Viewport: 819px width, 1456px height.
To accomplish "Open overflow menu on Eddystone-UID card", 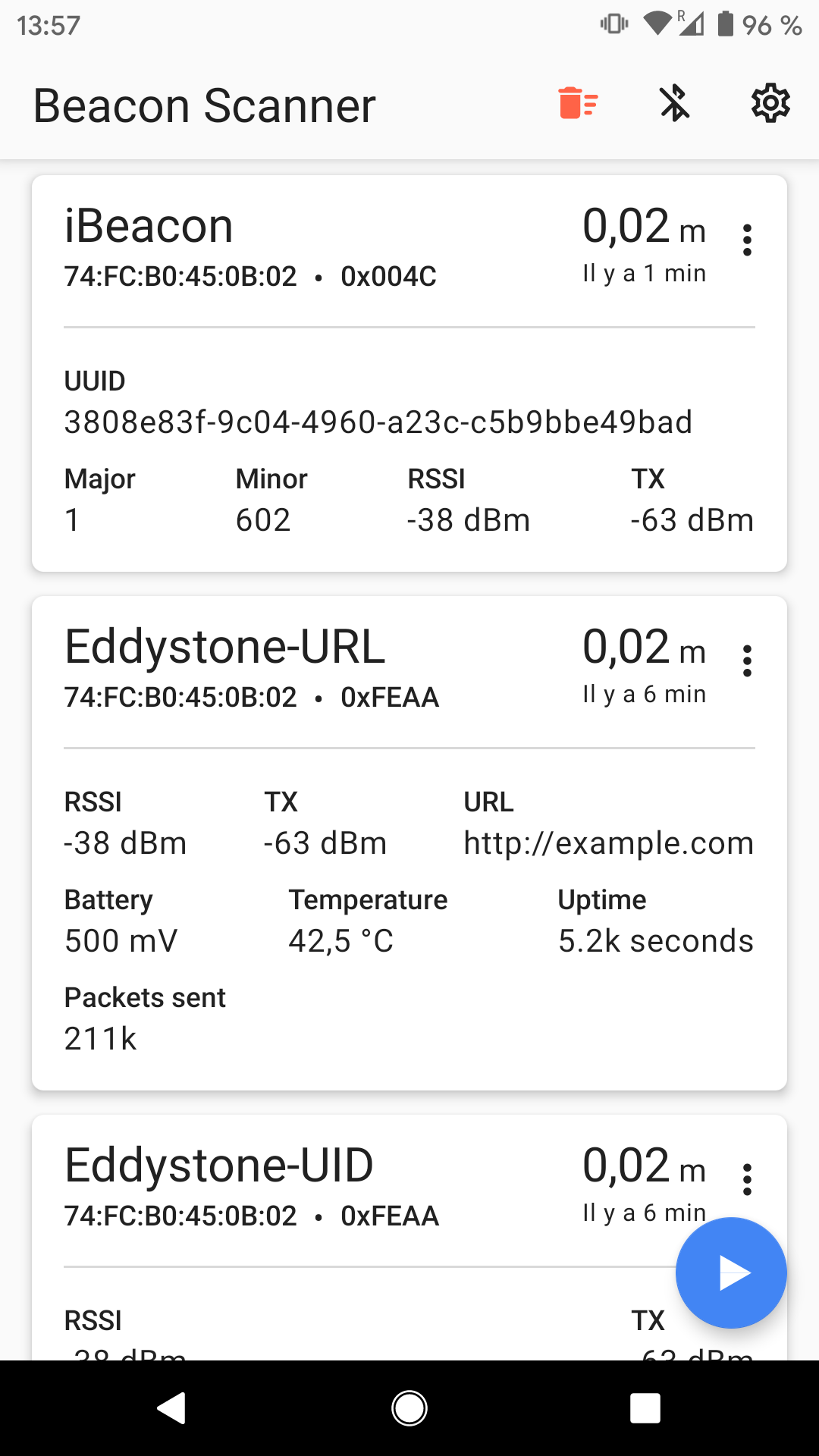I will (747, 1180).
